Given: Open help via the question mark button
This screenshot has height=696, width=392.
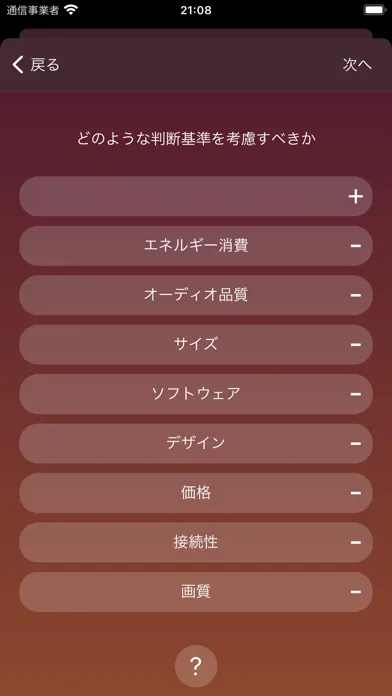Looking at the screenshot, I should pos(196,666).
